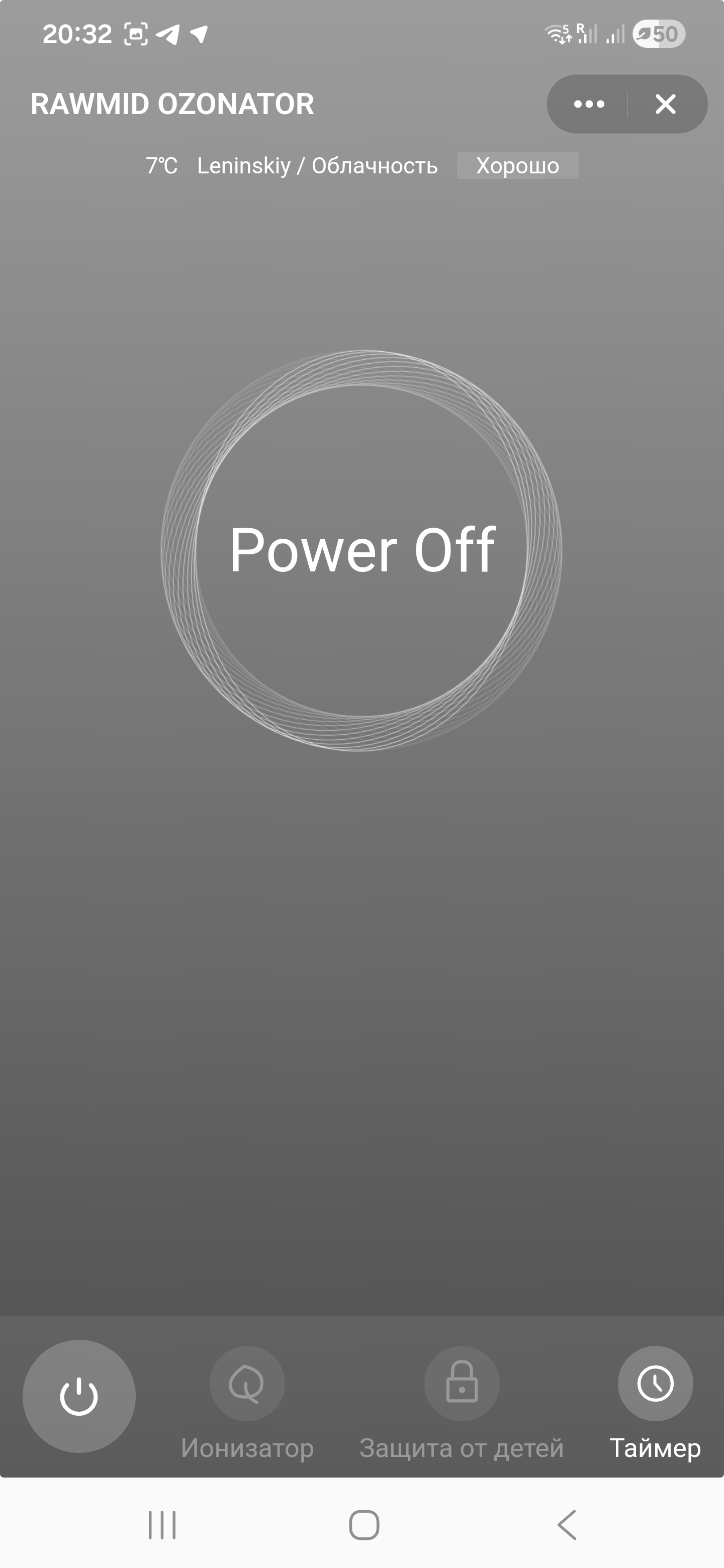Go to the home screen
This screenshot has width=724, height=1568.
coord(364,1525)
